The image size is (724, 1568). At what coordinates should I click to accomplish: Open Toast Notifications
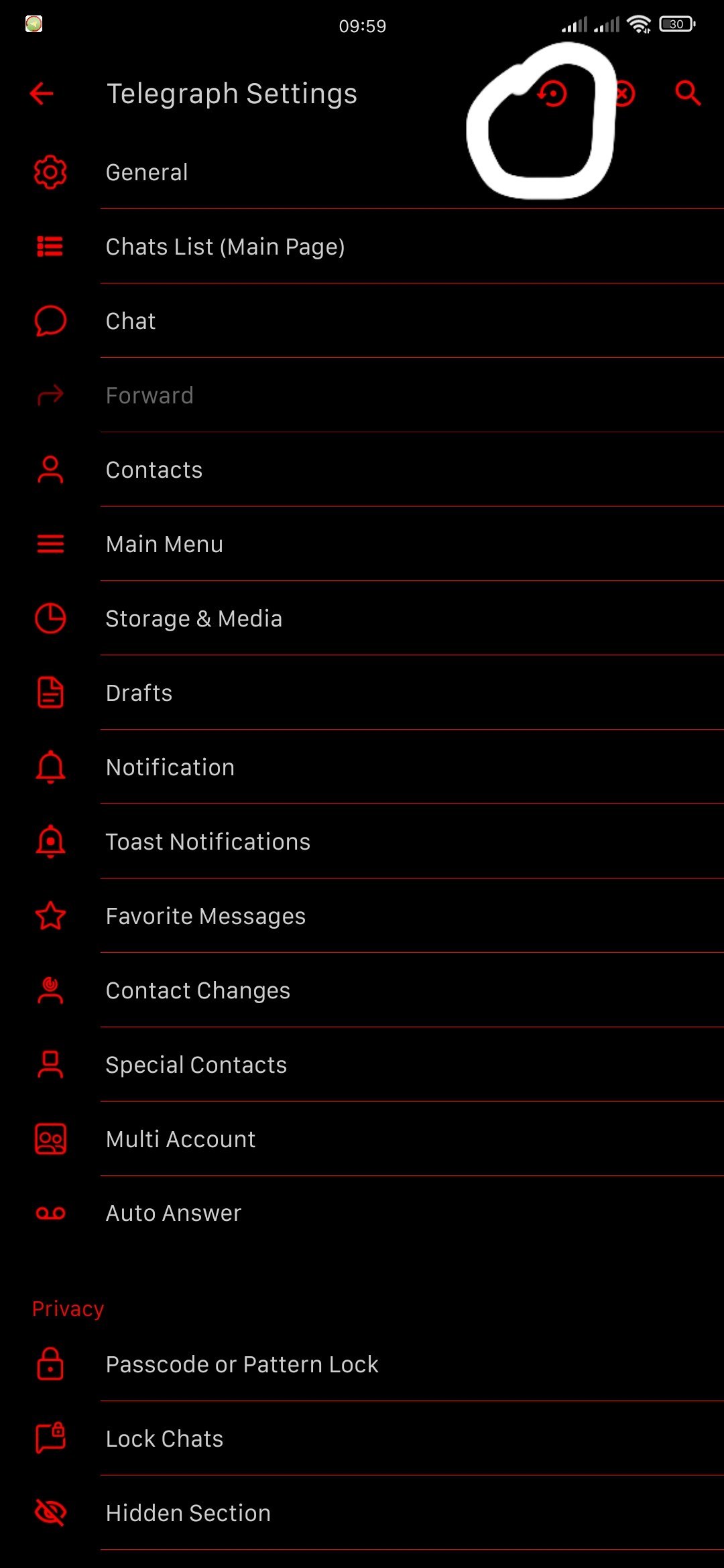click(362, 842)
